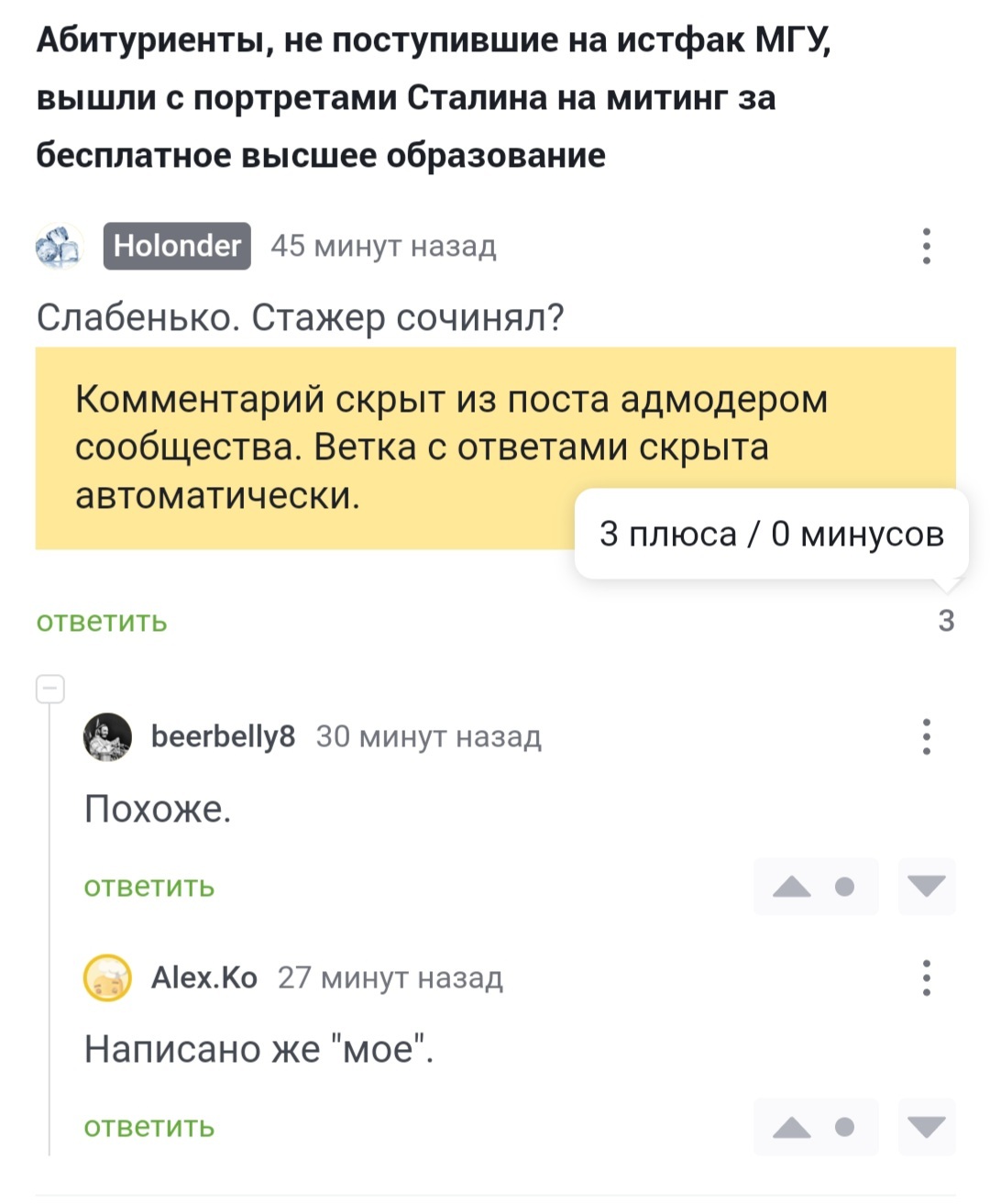This screenshot has height=1204, width=990.
Task: Upvote beerbelly8's comment
Action: click(x=792, y=887)
